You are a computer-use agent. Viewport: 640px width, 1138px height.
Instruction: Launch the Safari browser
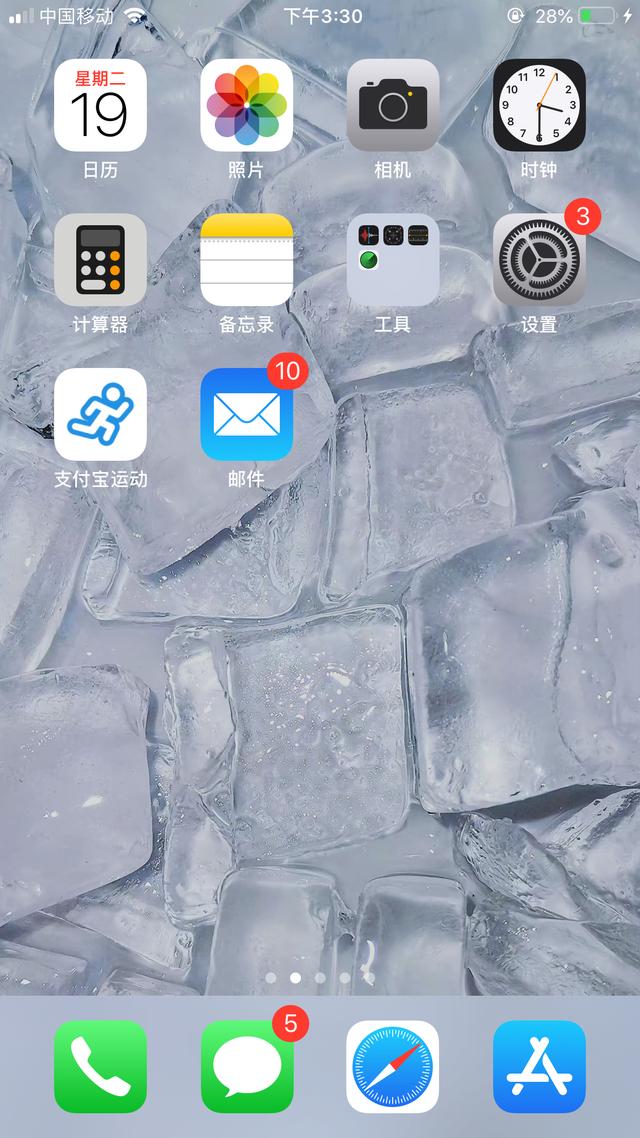(393, 1067)
